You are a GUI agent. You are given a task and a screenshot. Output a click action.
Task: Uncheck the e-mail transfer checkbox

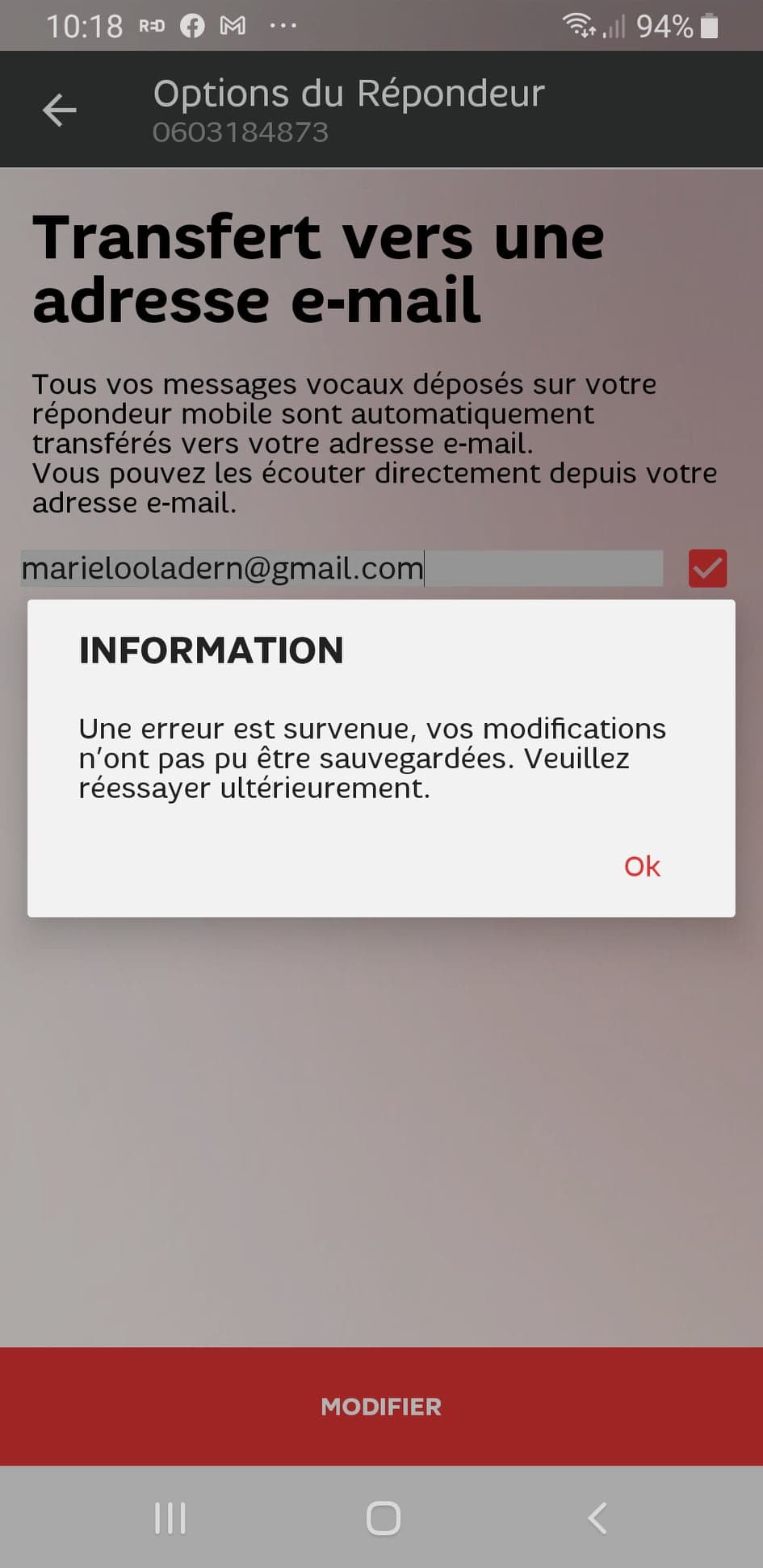(707, 568)
